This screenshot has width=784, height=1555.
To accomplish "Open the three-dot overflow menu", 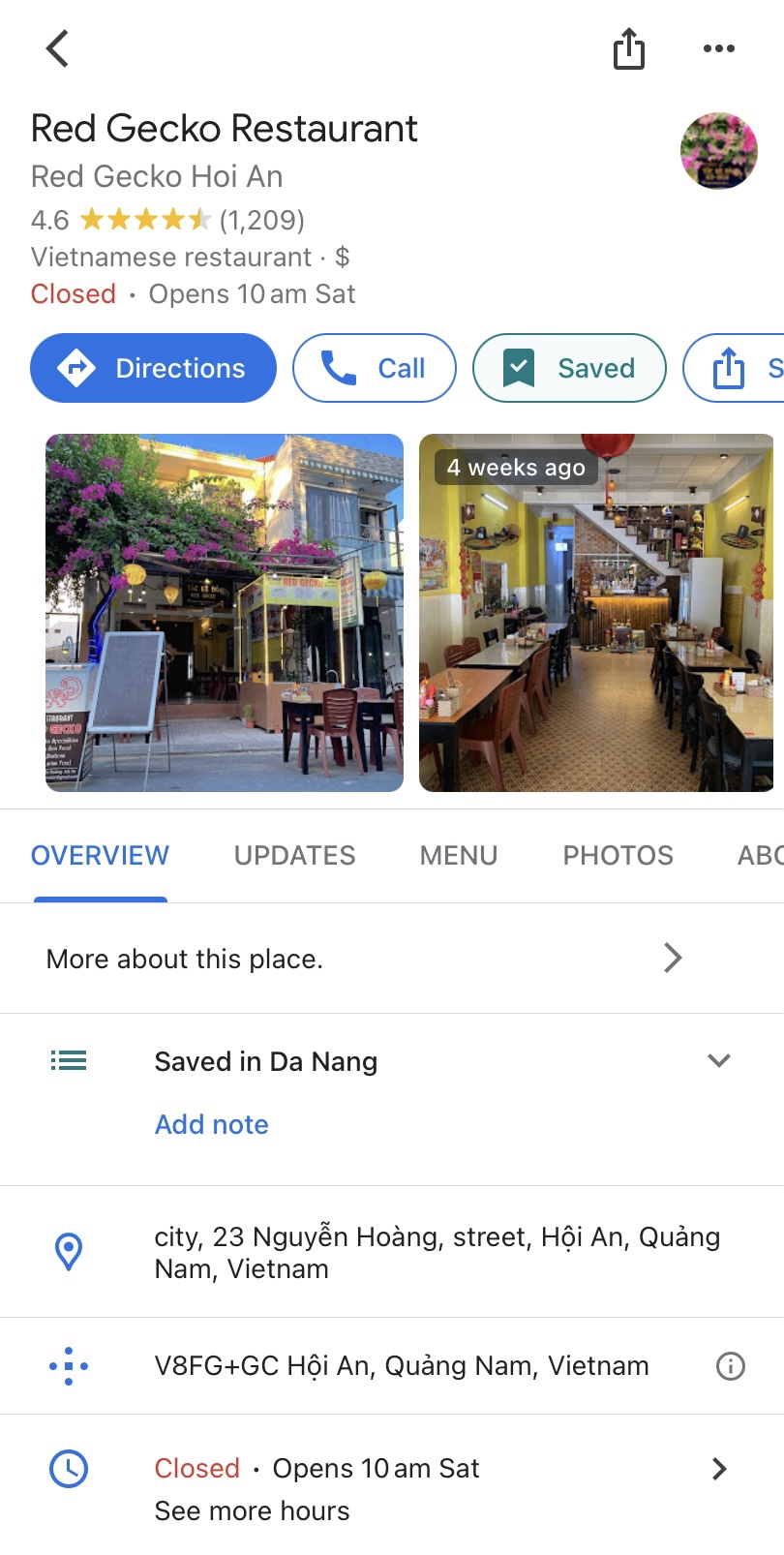I will pyautogui.click(x=718, y=48).
